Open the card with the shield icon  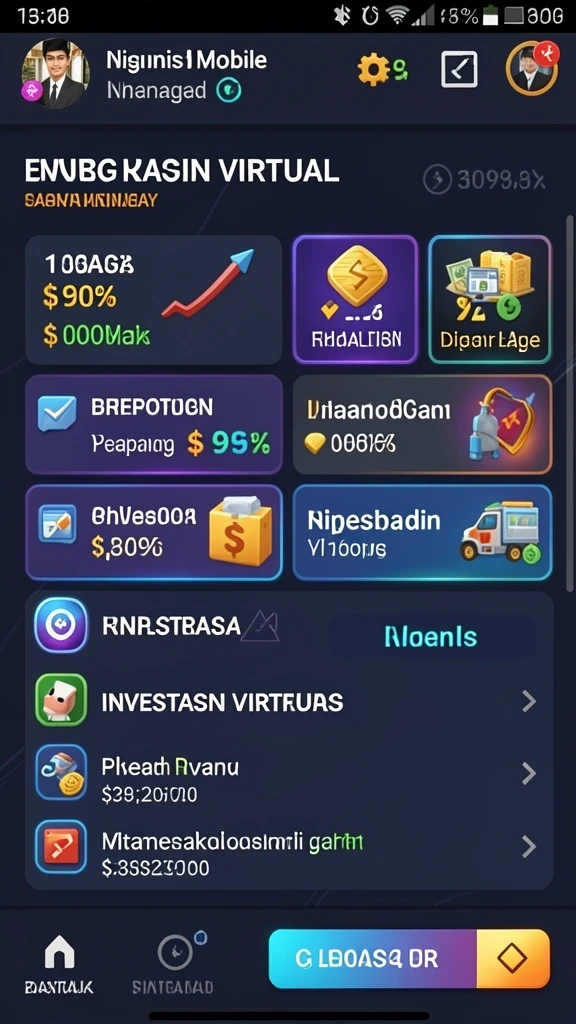[422, 424]
